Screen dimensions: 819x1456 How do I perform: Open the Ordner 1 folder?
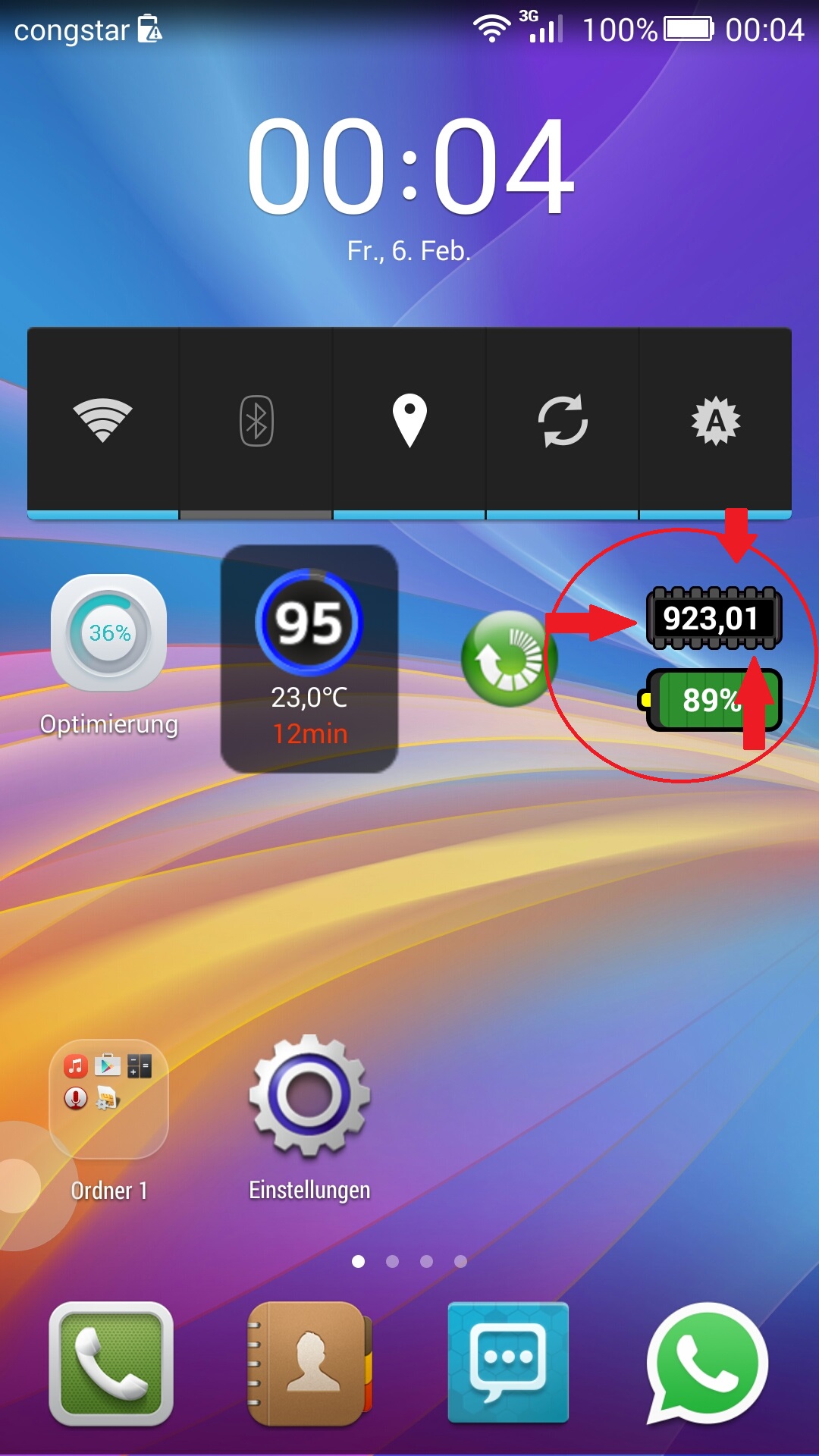[108, 1100]
